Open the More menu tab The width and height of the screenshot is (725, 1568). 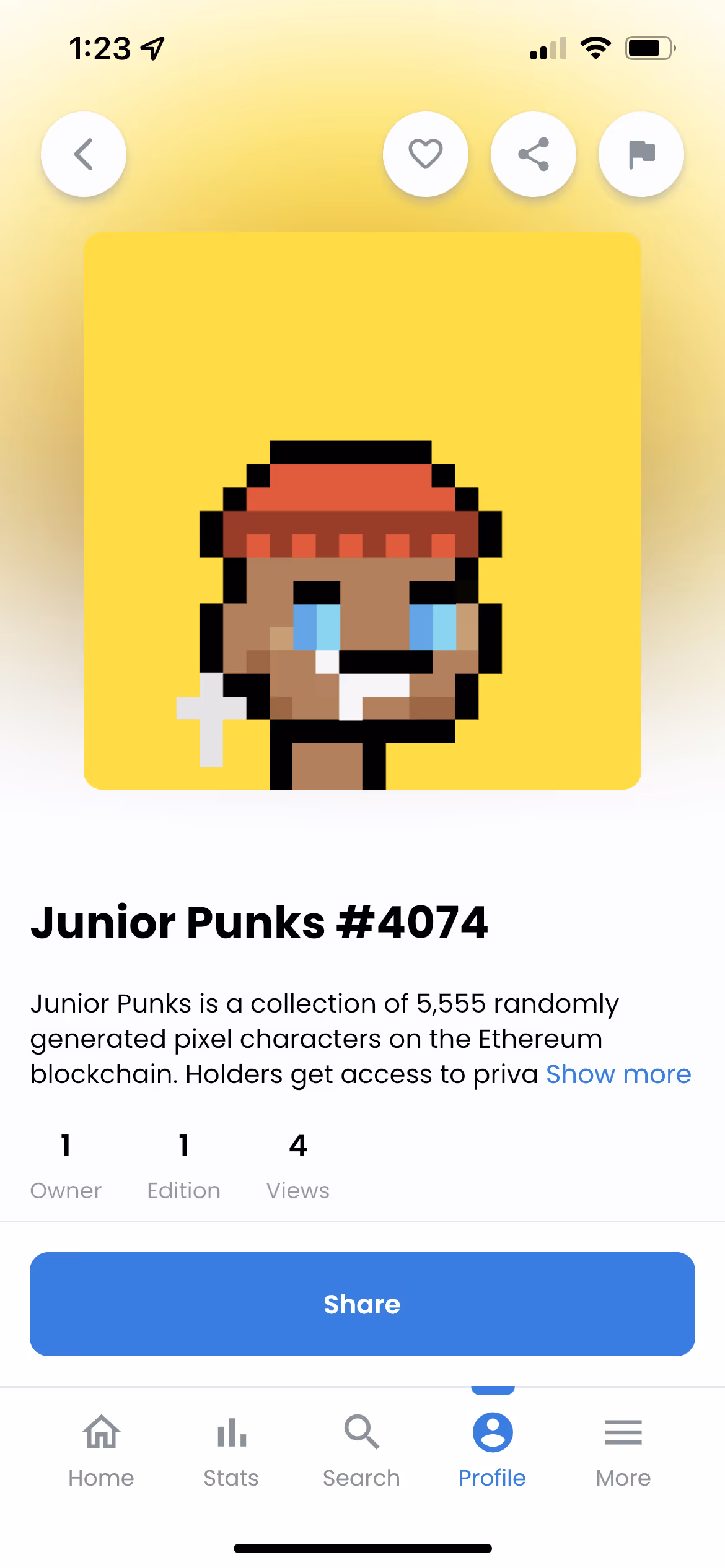[x=623, y=1451]
